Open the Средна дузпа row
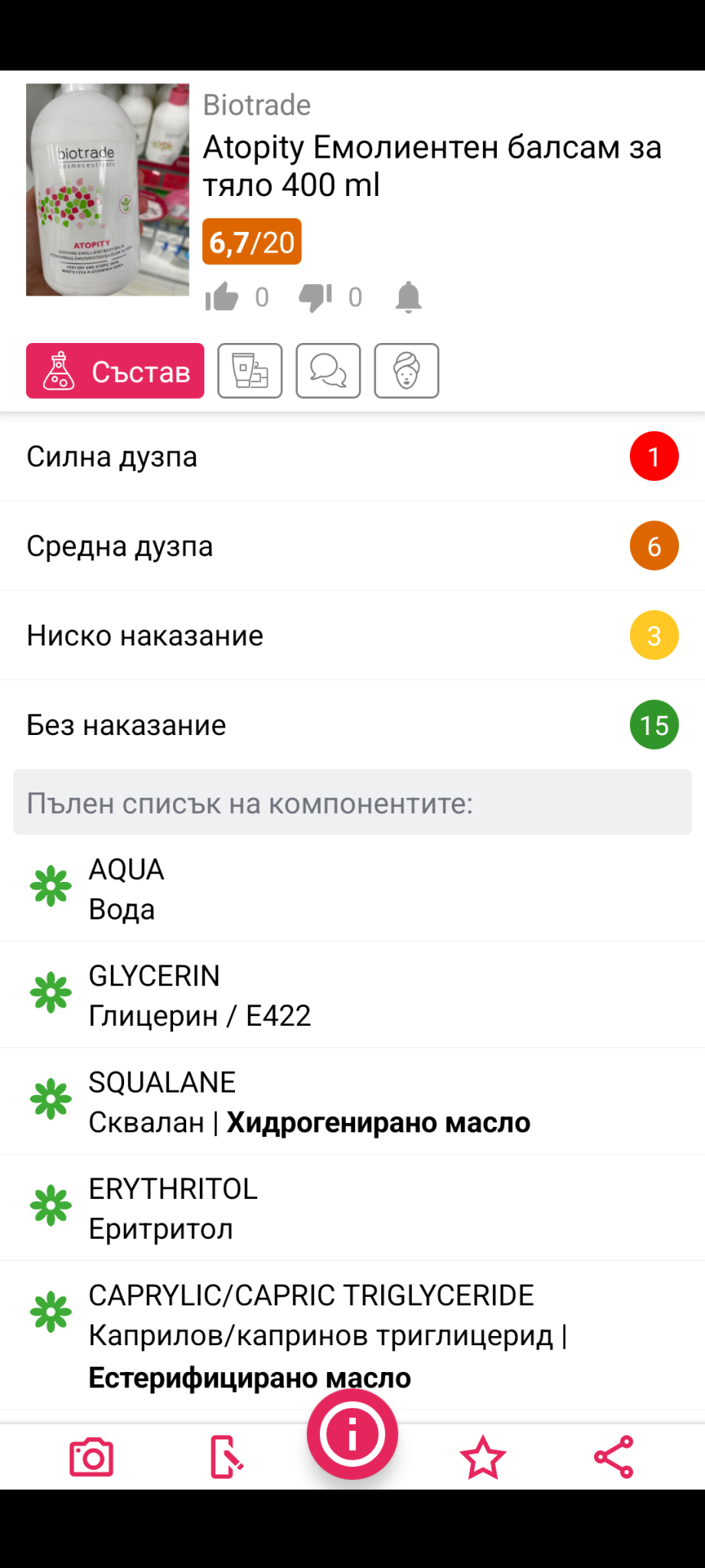The height and width of the screenshot is (1568, 705). tap(352, 546)
